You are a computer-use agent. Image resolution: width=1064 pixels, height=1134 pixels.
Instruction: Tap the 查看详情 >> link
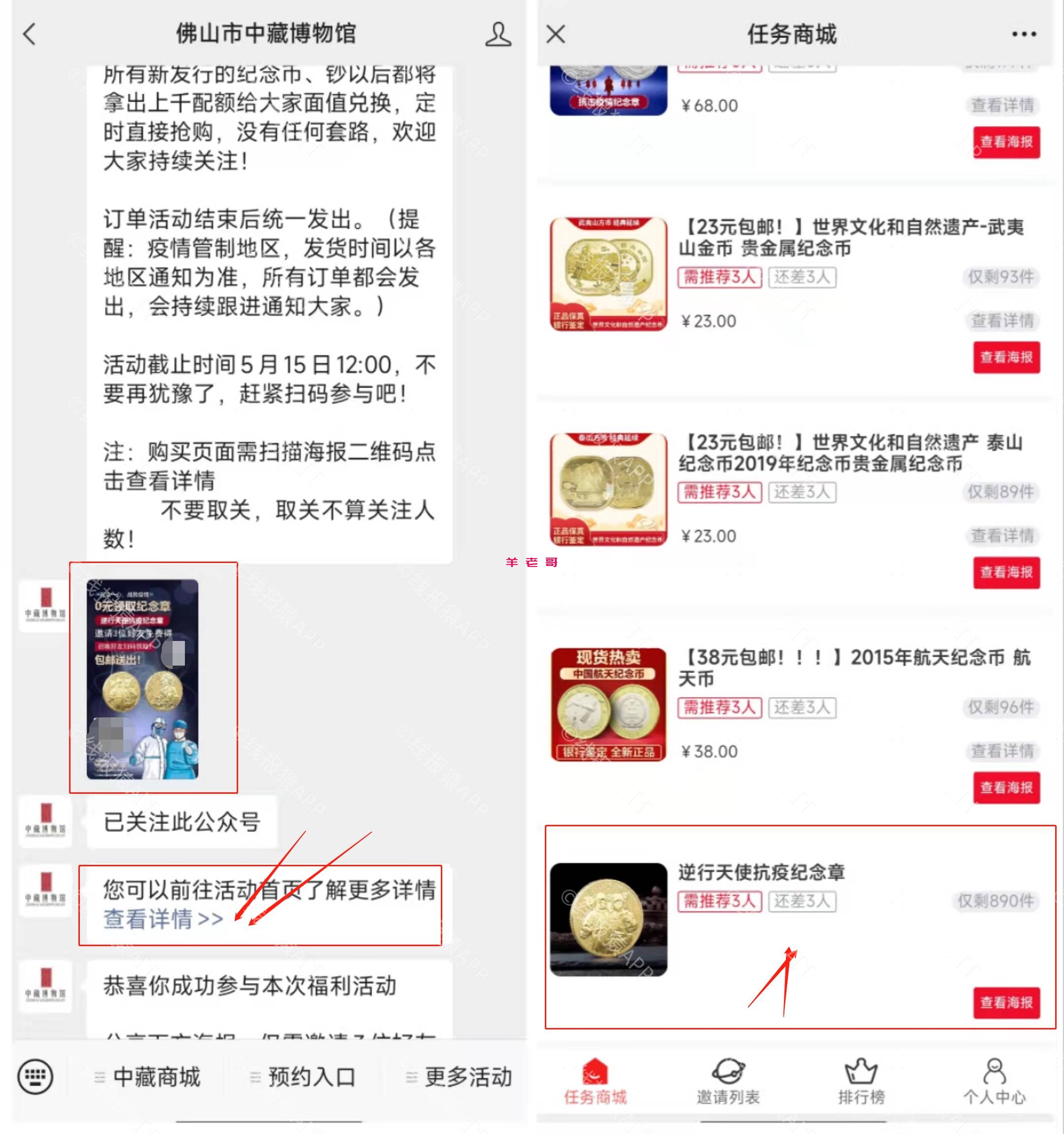[x=163, y=919]
